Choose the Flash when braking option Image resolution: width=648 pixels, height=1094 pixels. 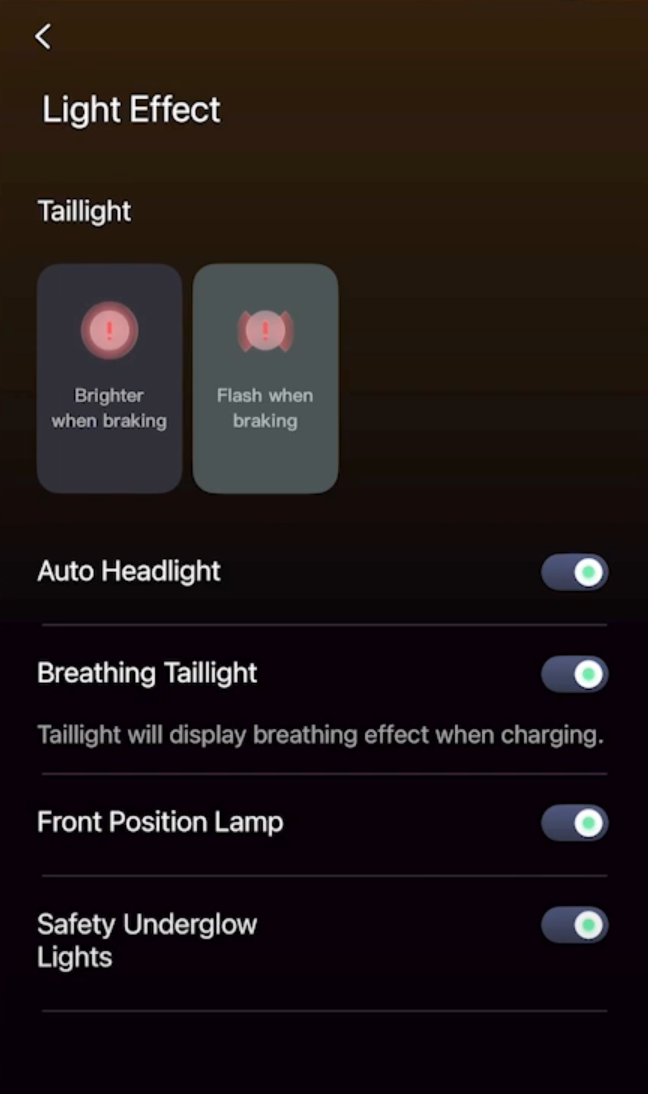coord(265,378)
